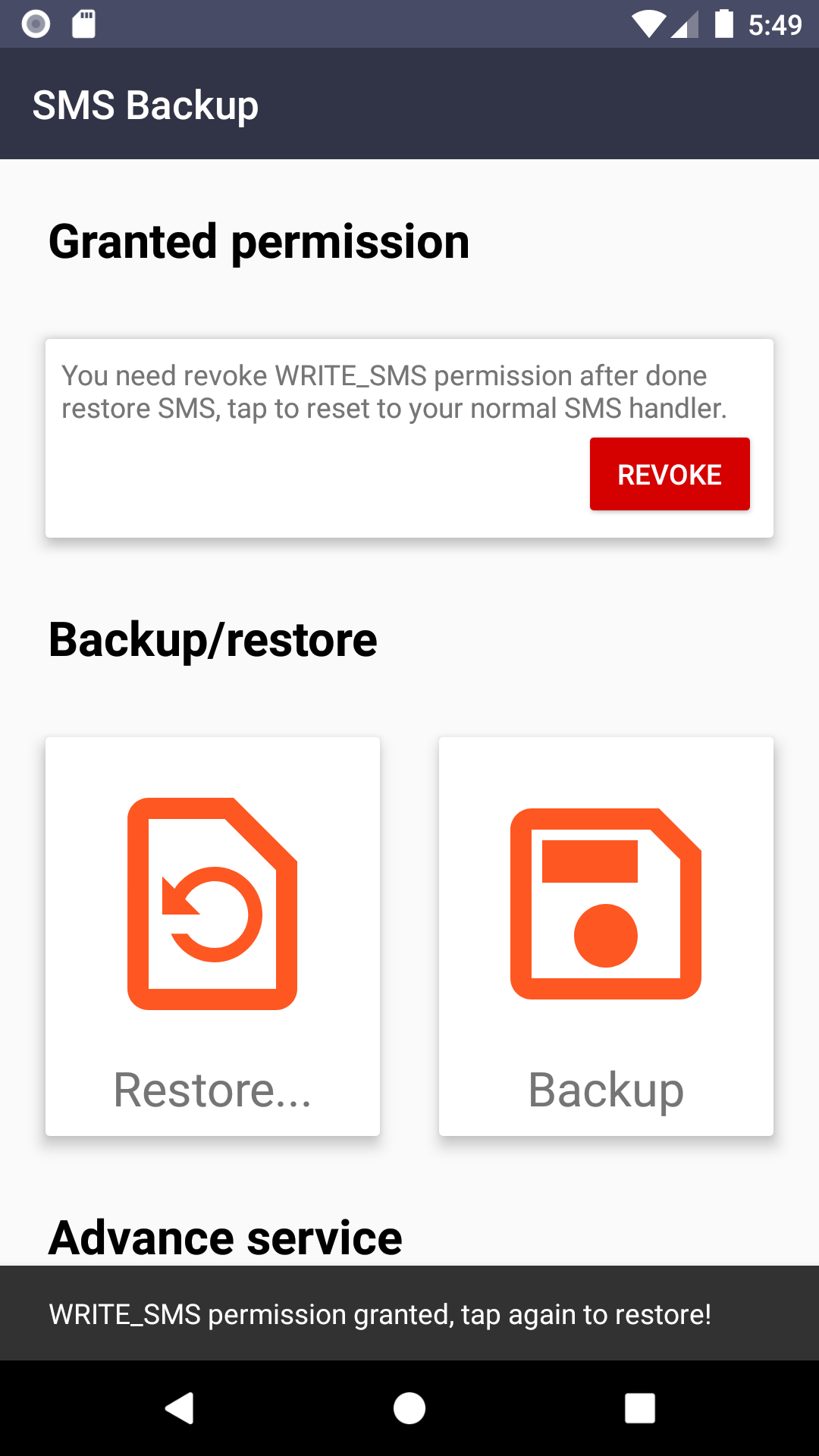Open Recents with the square button

[639, 1410]
